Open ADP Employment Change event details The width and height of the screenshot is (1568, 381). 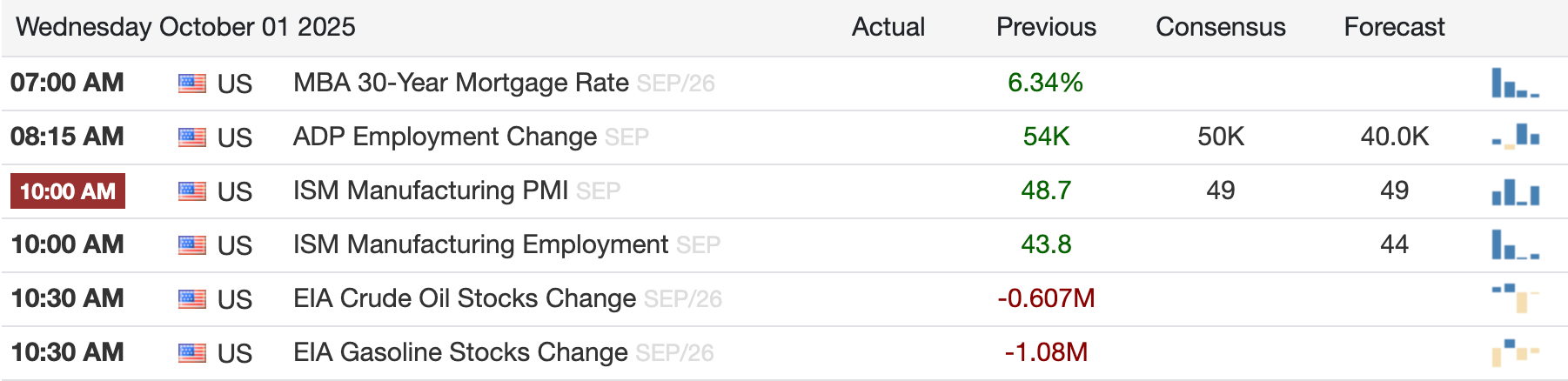(445, 137)
